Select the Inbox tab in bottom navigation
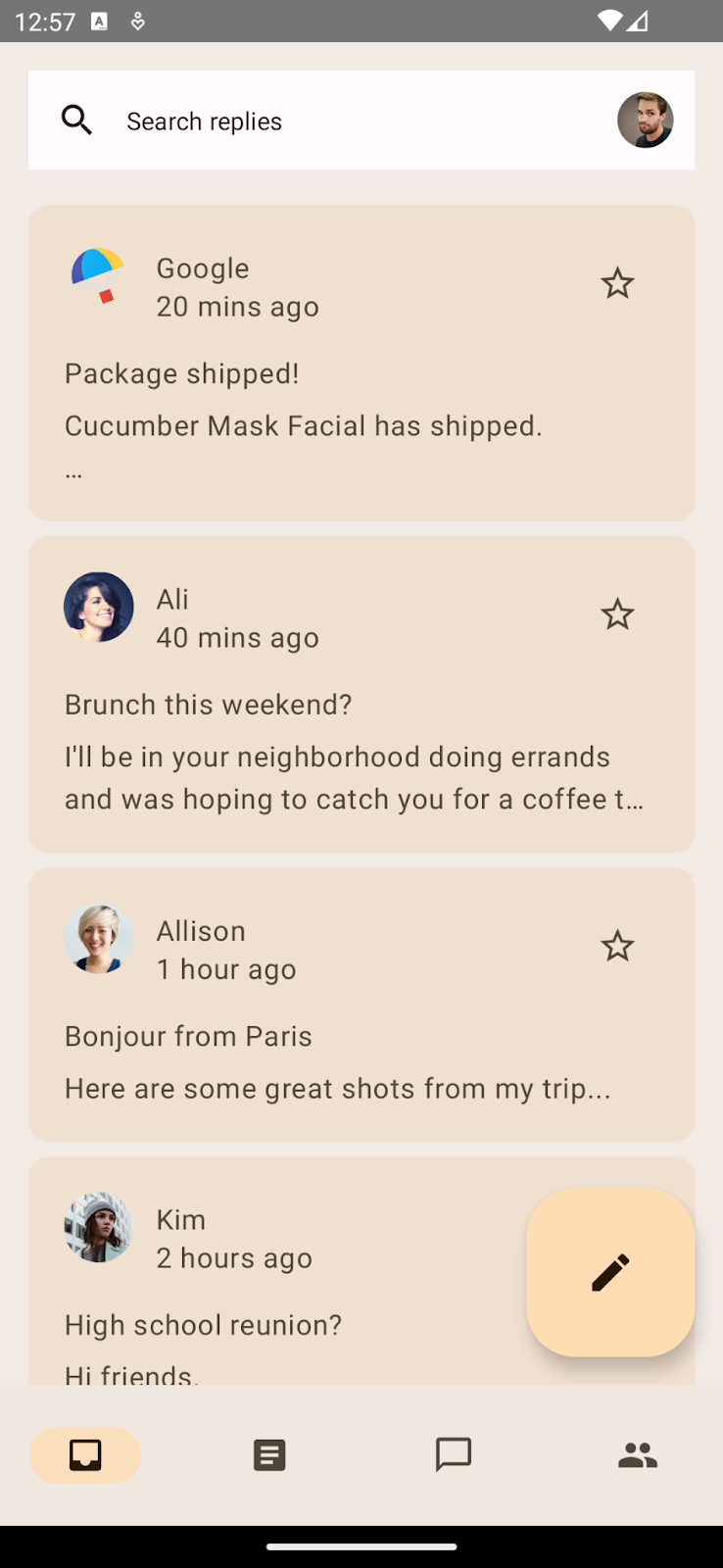 (85, 1455)
